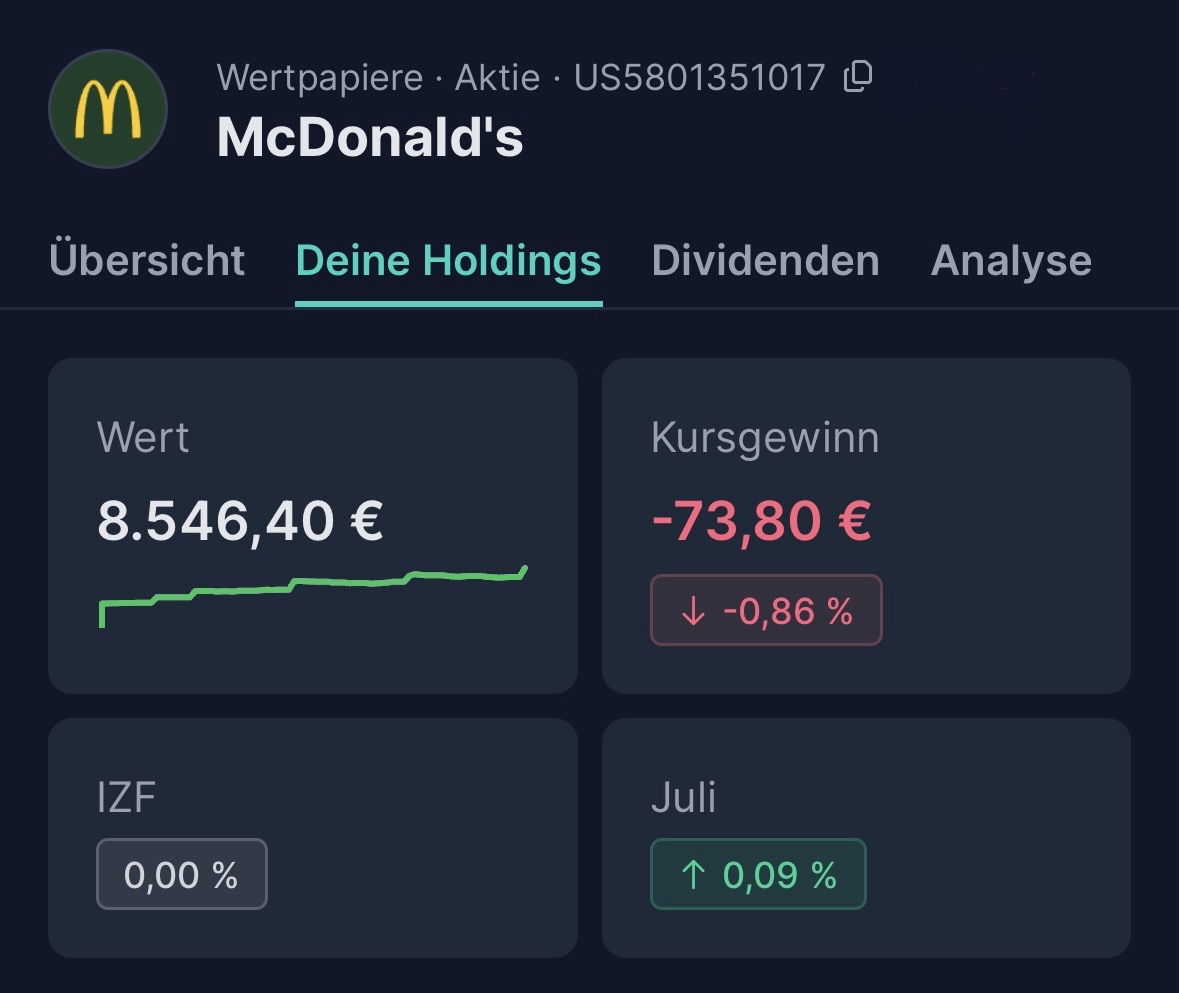Open the Wert card
Image resolution: width=1179 pixels, height=993 pixels.
313,525
